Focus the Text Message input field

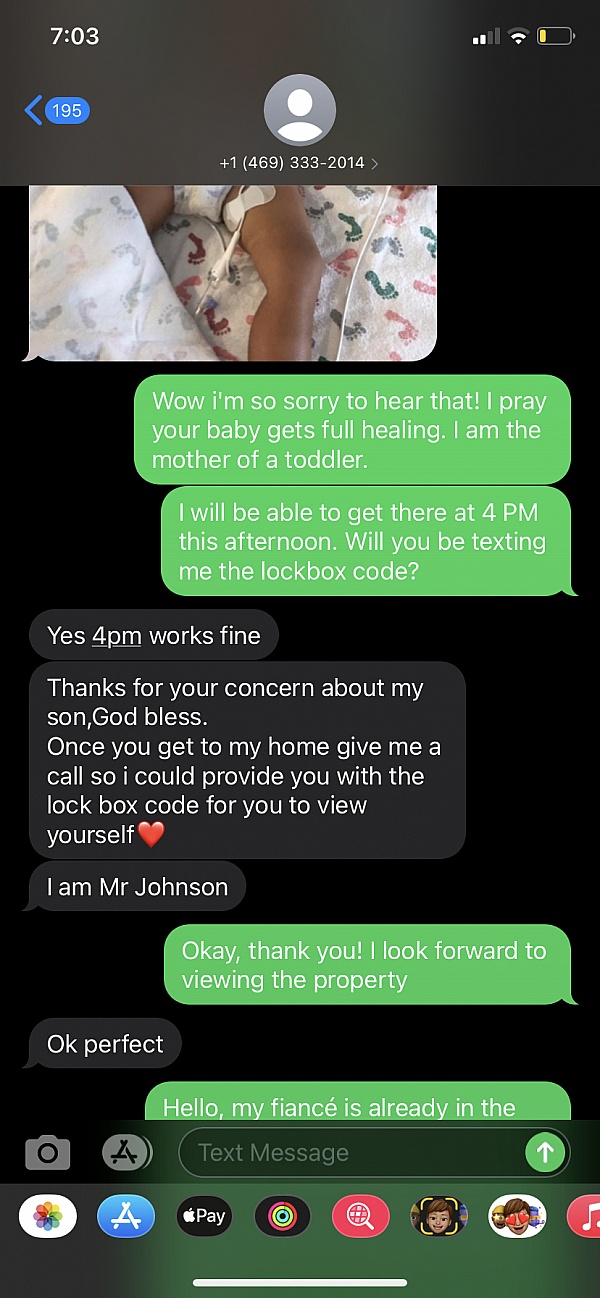350,1152
